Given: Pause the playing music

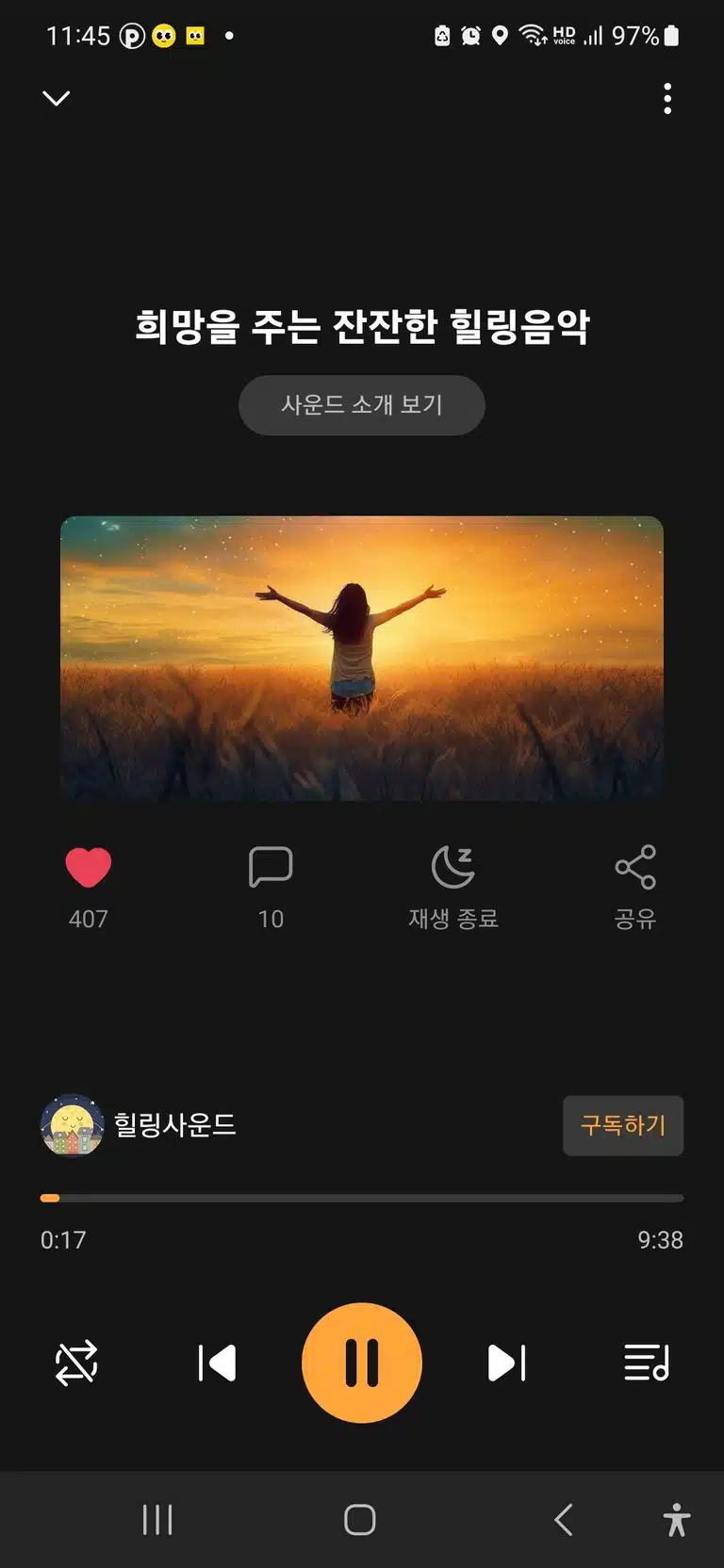Looking at the screenshot, I should click(x=362, y=1363).
